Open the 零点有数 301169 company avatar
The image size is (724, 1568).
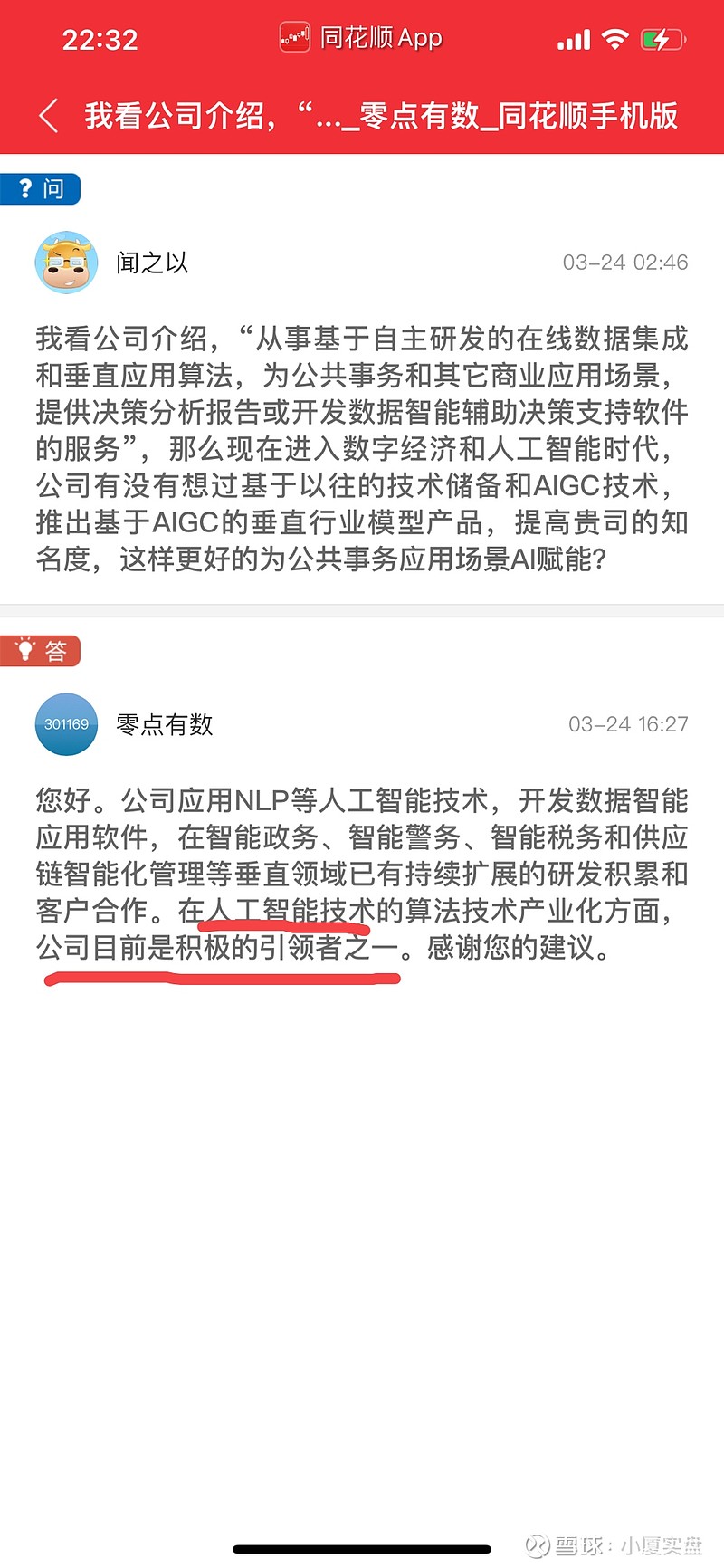point(66,724)
